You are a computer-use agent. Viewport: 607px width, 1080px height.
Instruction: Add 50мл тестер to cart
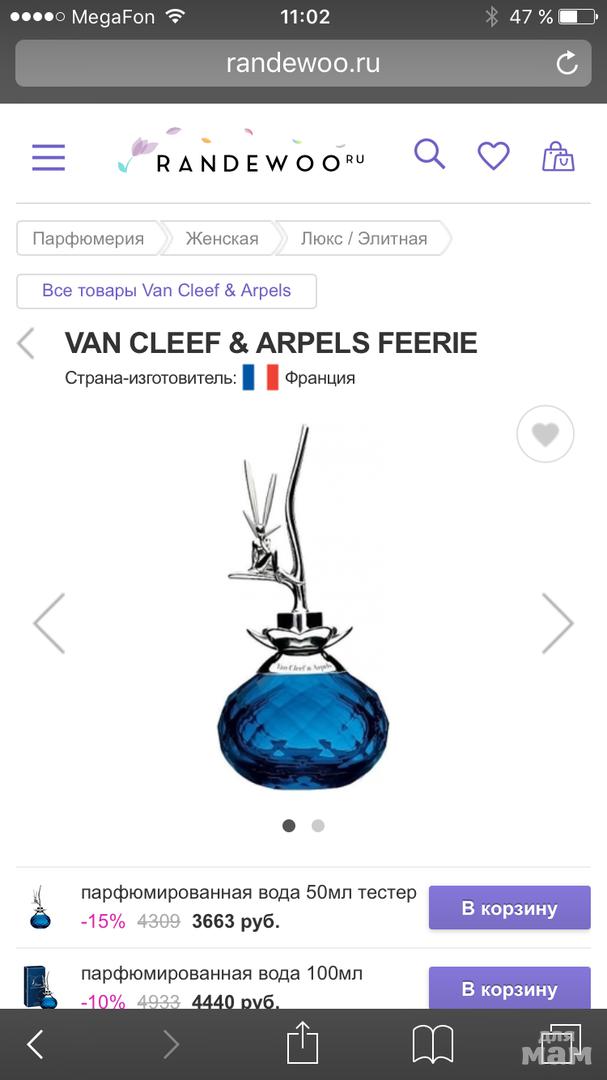tap(509, 909)
